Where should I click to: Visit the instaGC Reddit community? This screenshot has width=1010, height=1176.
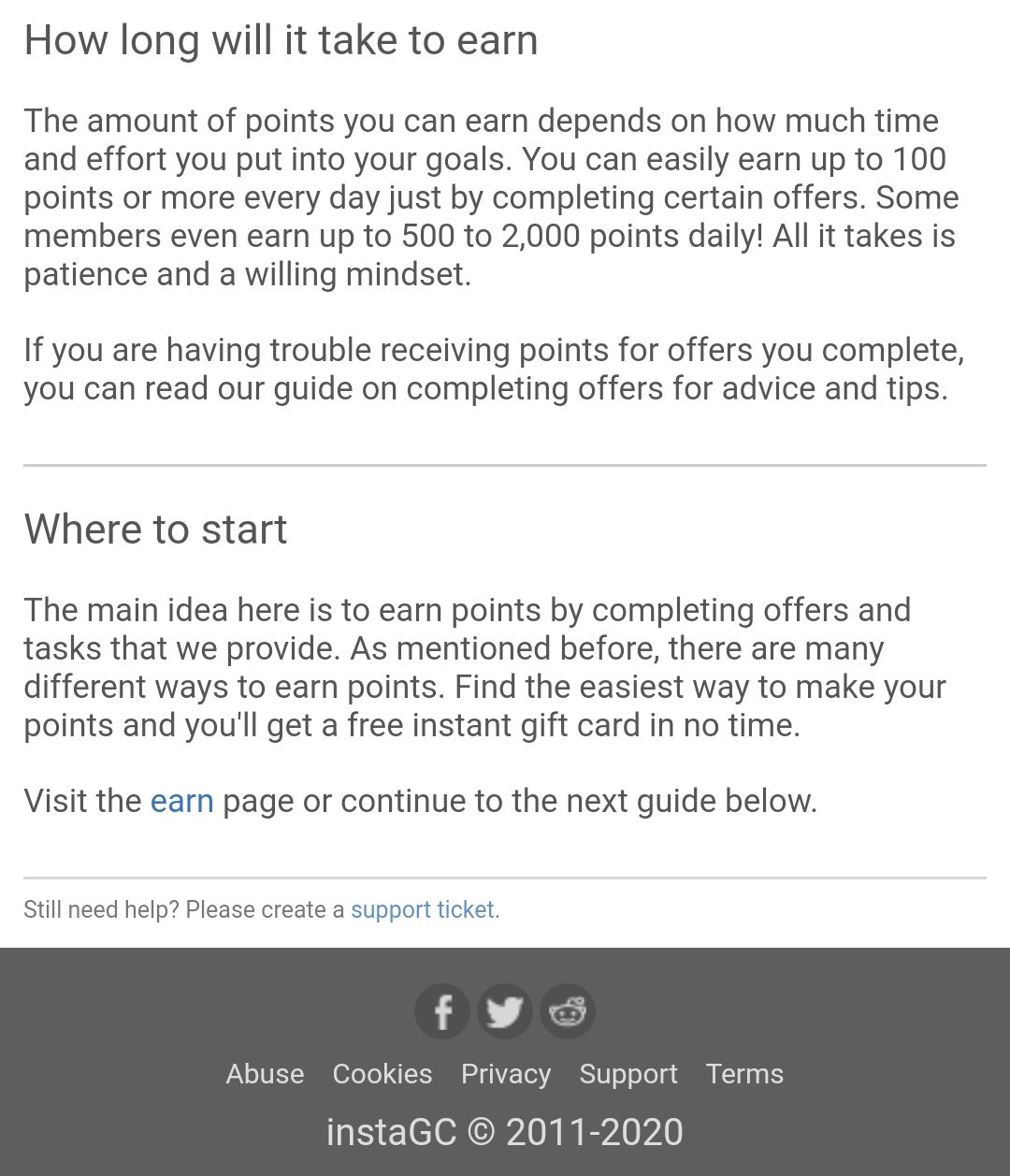568,1011
